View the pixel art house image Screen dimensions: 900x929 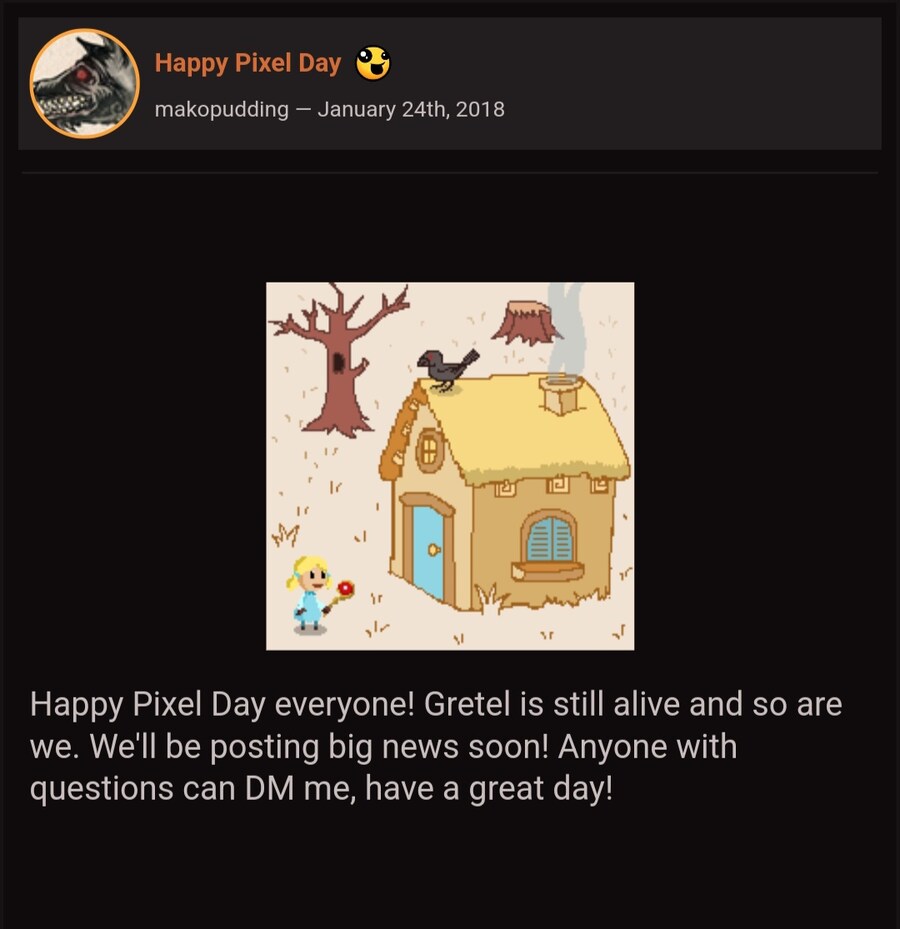tap(450, 466)
